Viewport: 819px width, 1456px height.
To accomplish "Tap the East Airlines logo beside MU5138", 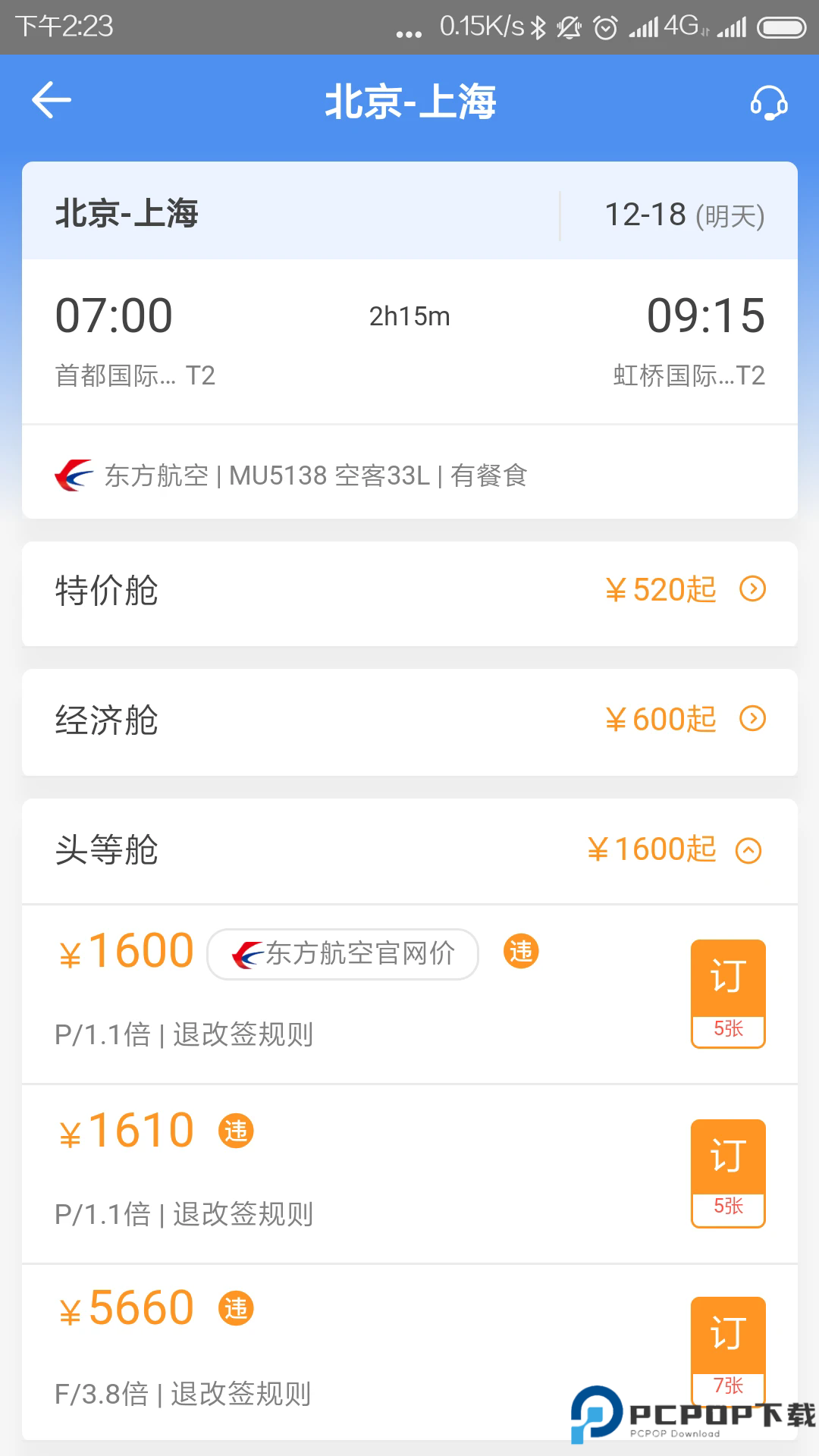I will (73, 475).
